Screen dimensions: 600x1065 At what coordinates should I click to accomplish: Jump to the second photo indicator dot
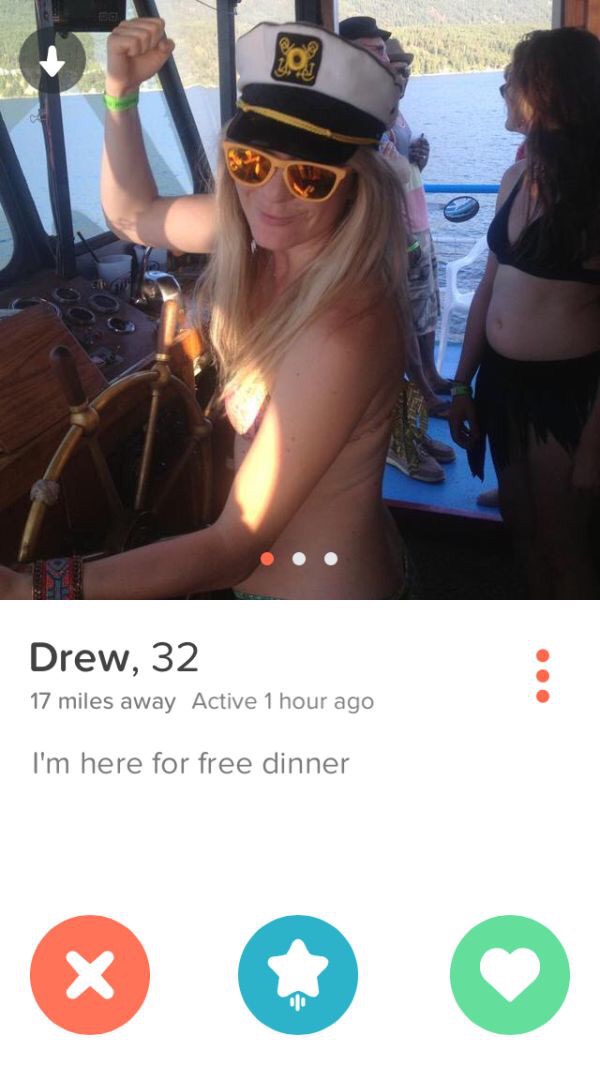(x=299, y=558)
